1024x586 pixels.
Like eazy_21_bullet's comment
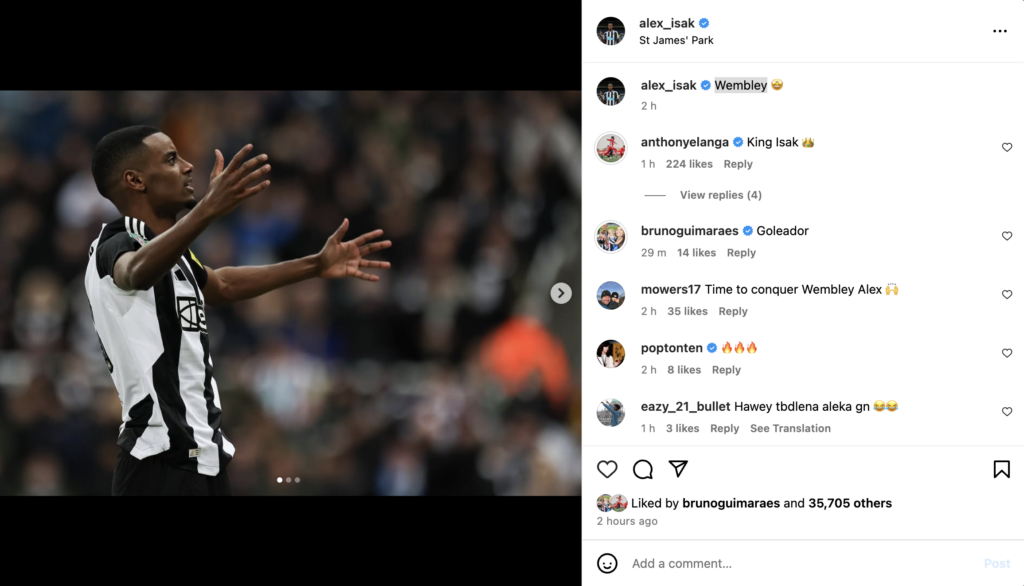point(1007,412)
